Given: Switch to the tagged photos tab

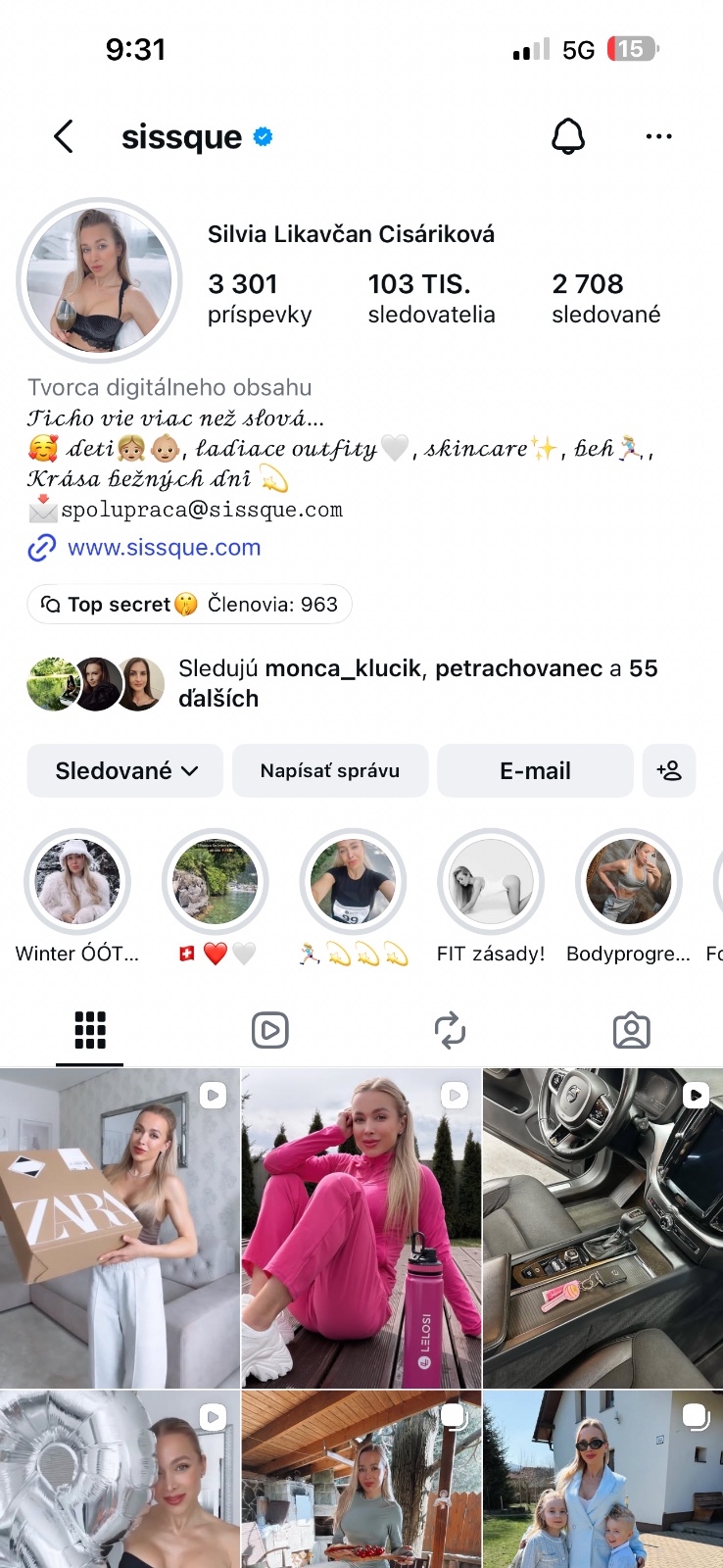Looking at the screenshot, I should [x=631, y=1030].
